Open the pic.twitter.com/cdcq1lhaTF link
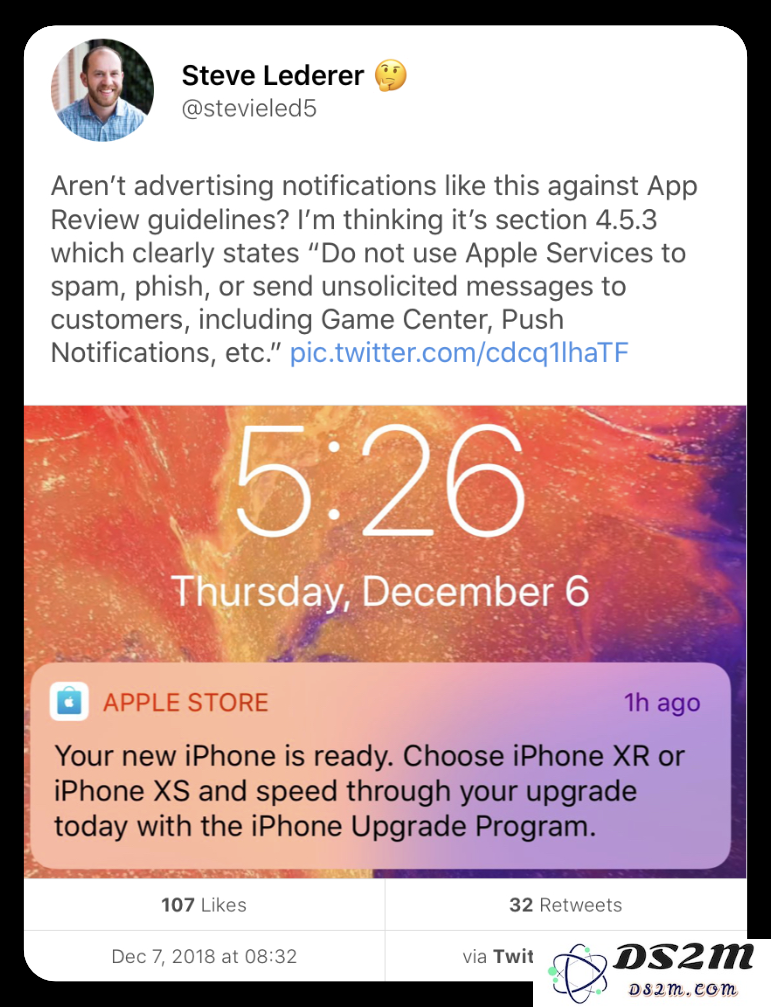 (459, 353)
